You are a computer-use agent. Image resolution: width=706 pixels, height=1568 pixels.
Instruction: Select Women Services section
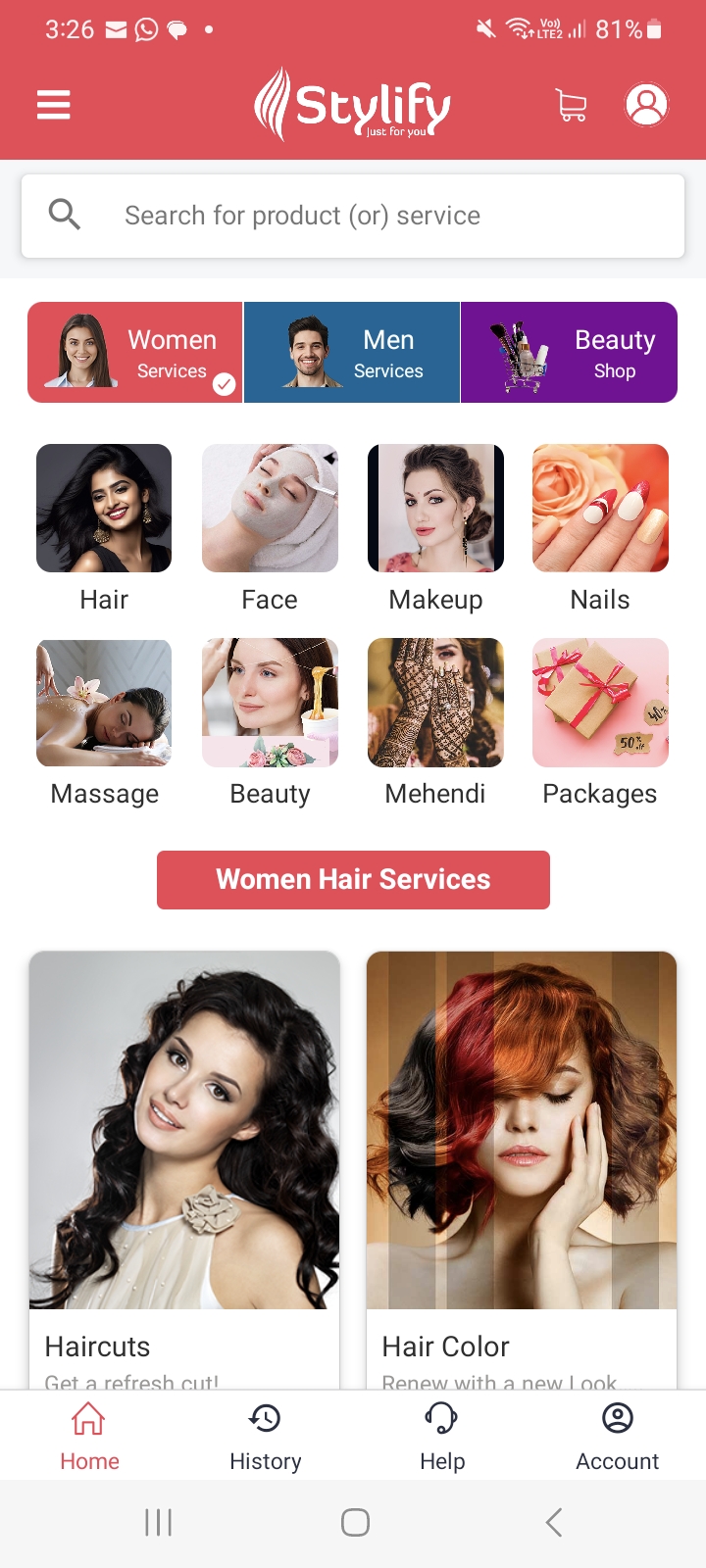[x=135, y=353]
